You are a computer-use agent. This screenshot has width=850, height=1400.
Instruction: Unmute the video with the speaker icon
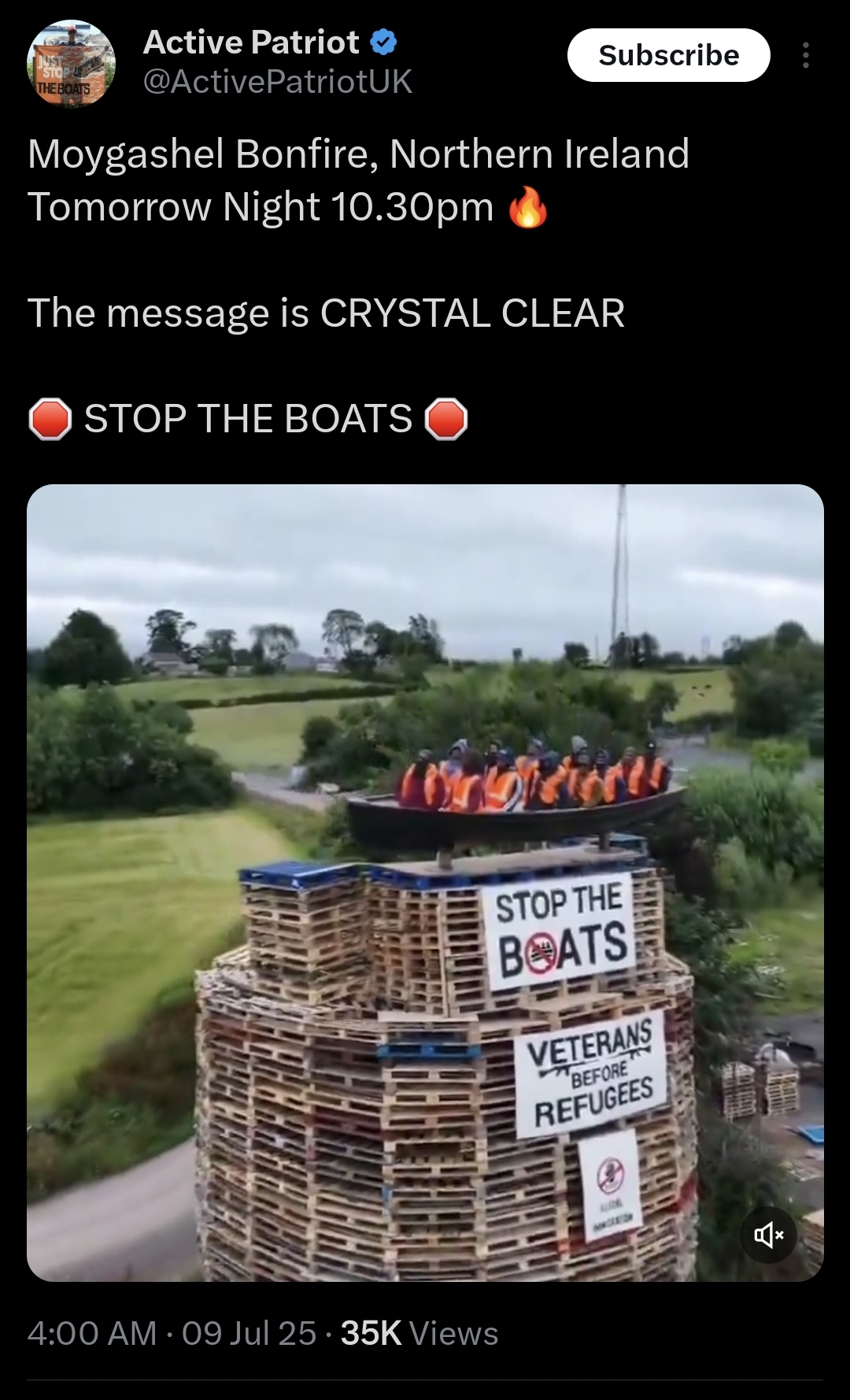tap(769, 1235)
